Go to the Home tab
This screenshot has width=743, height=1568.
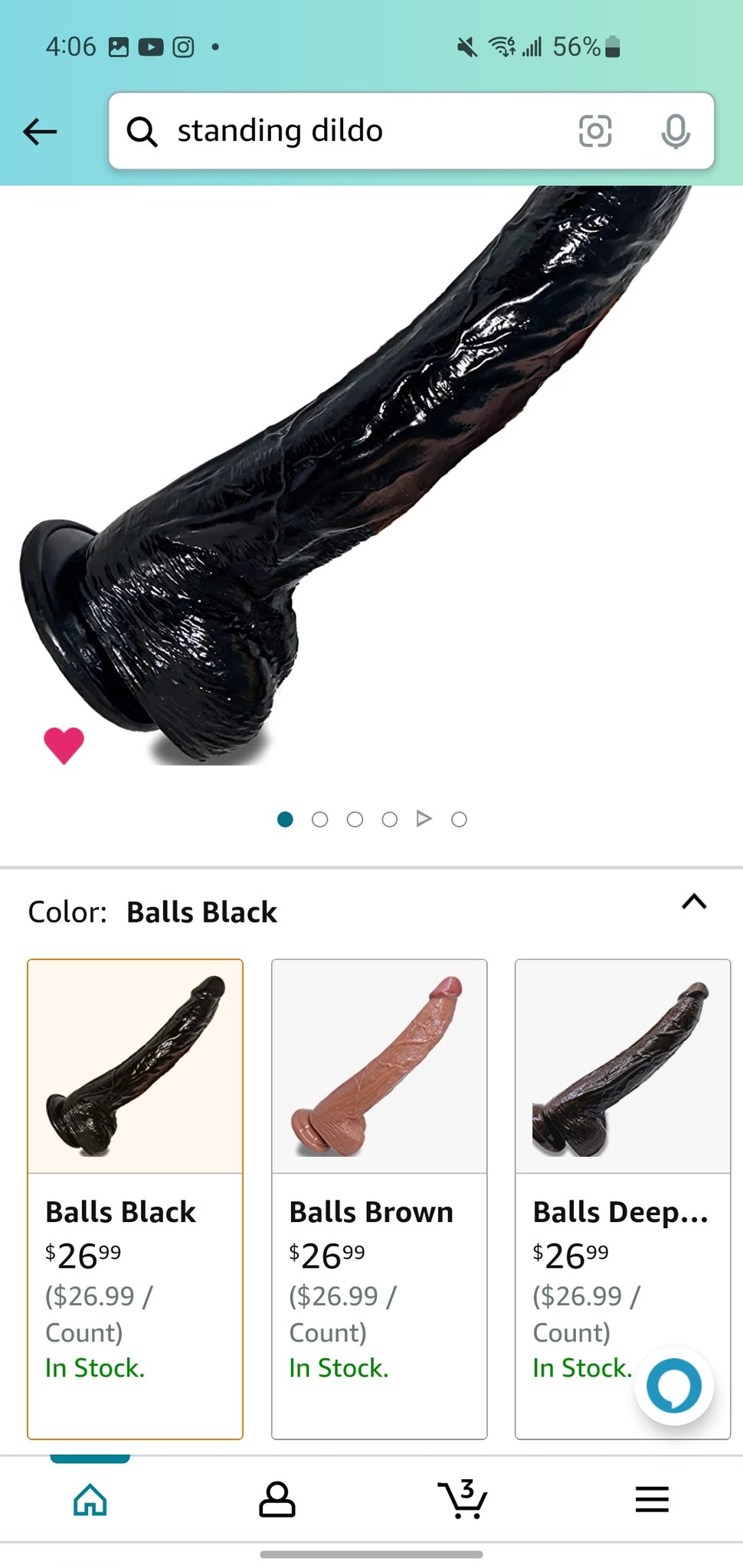[x=90, y=1499]
